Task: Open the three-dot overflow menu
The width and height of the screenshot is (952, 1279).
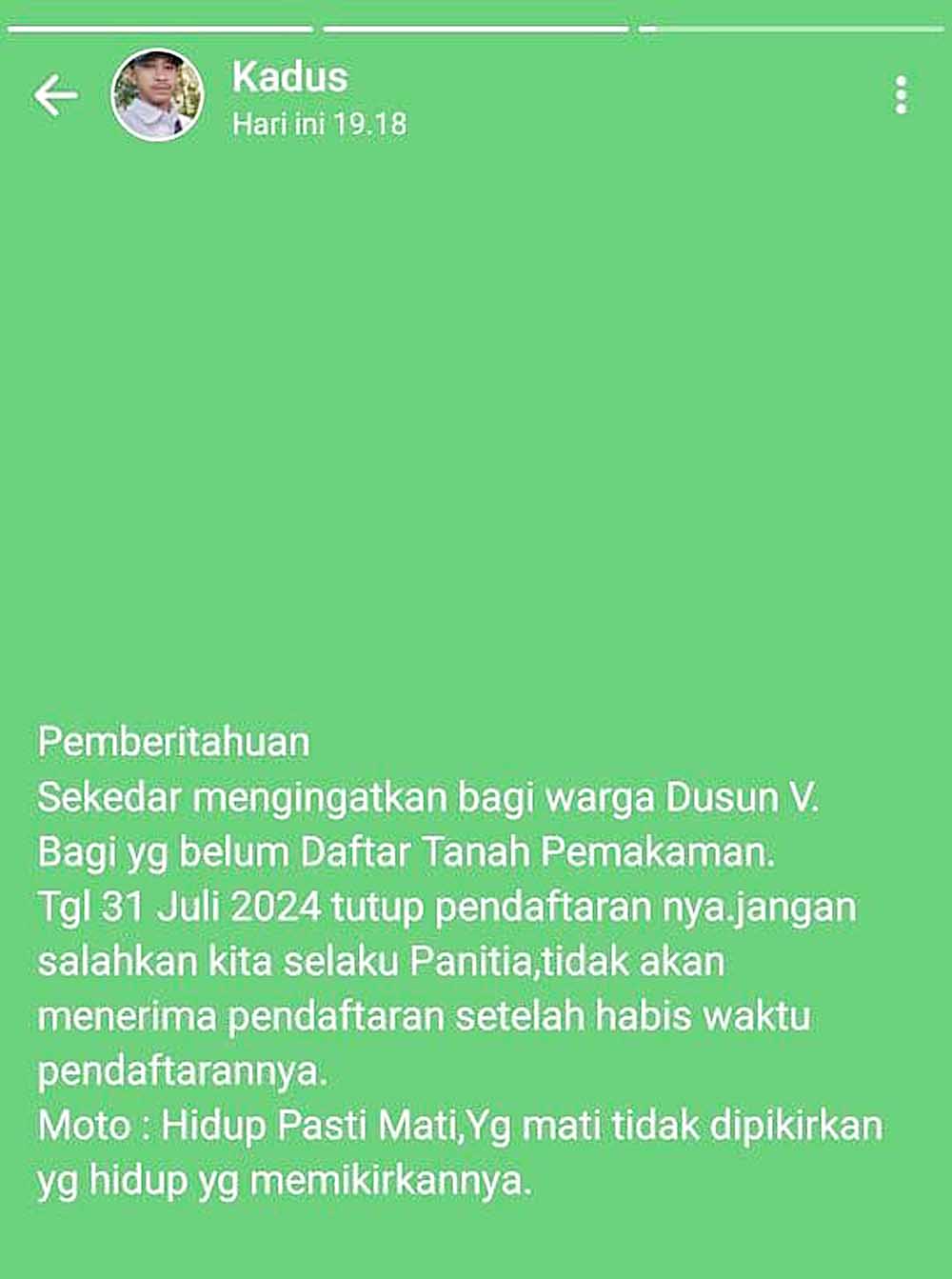Action: [901, 95]
